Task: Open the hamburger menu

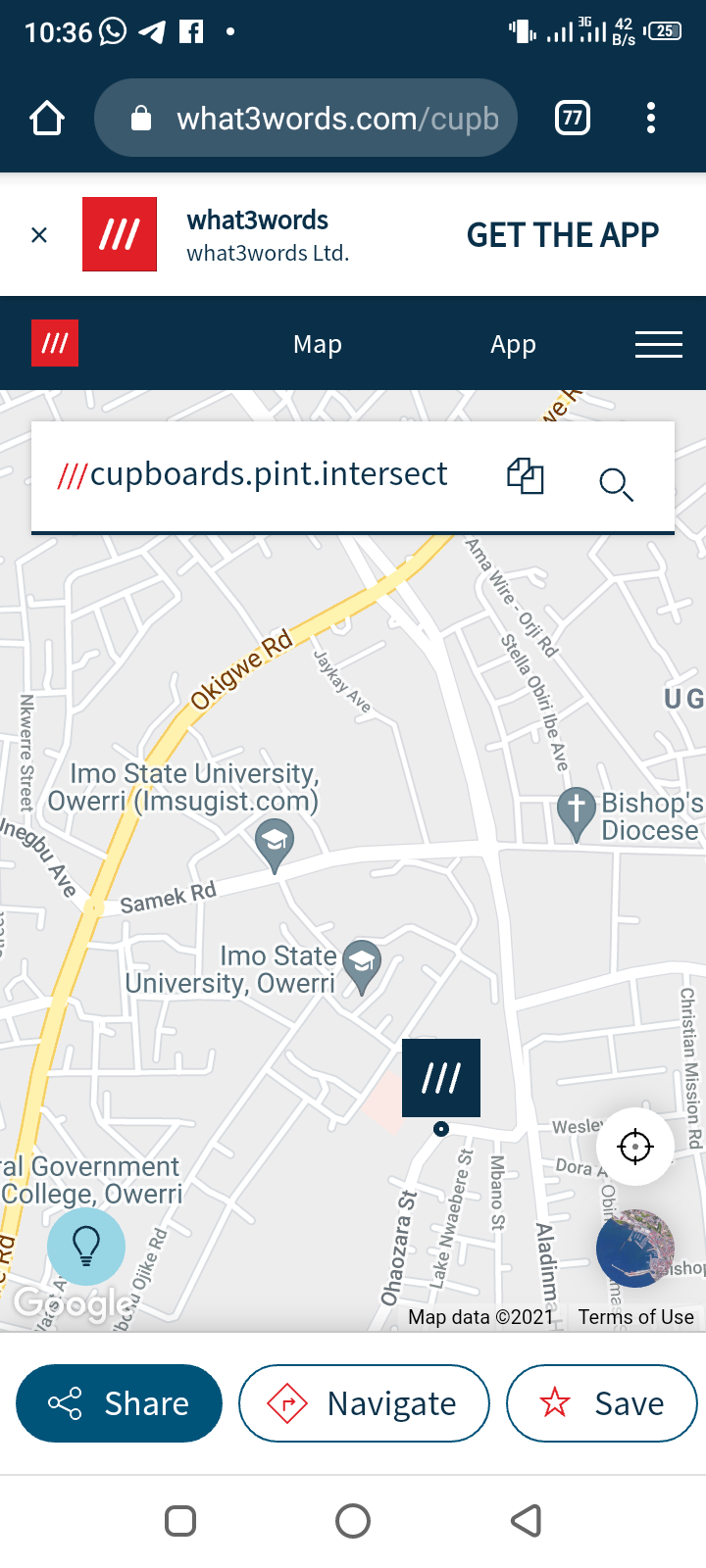Action: click(x=659, y=344)
